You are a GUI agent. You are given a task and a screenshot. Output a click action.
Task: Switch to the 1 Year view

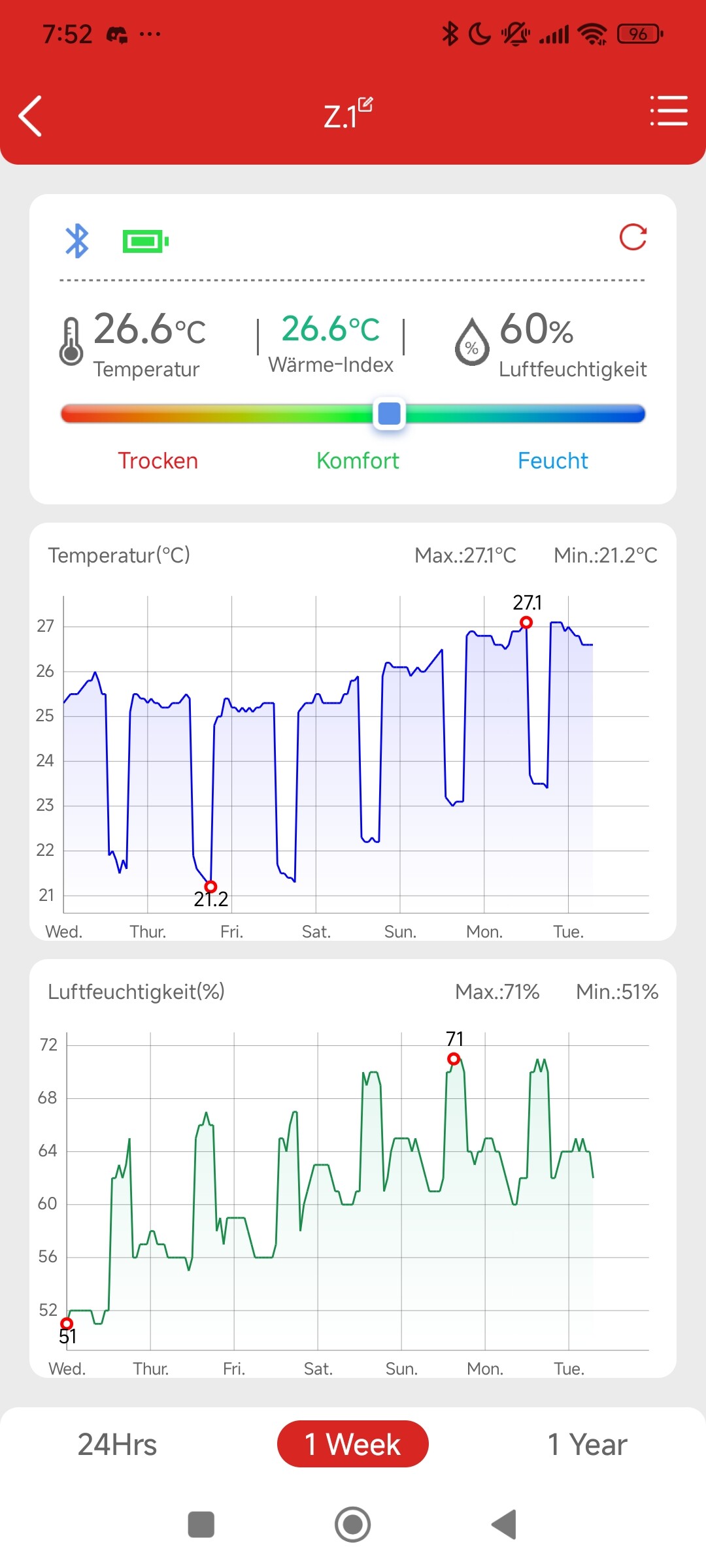(x=588, y=1445)
